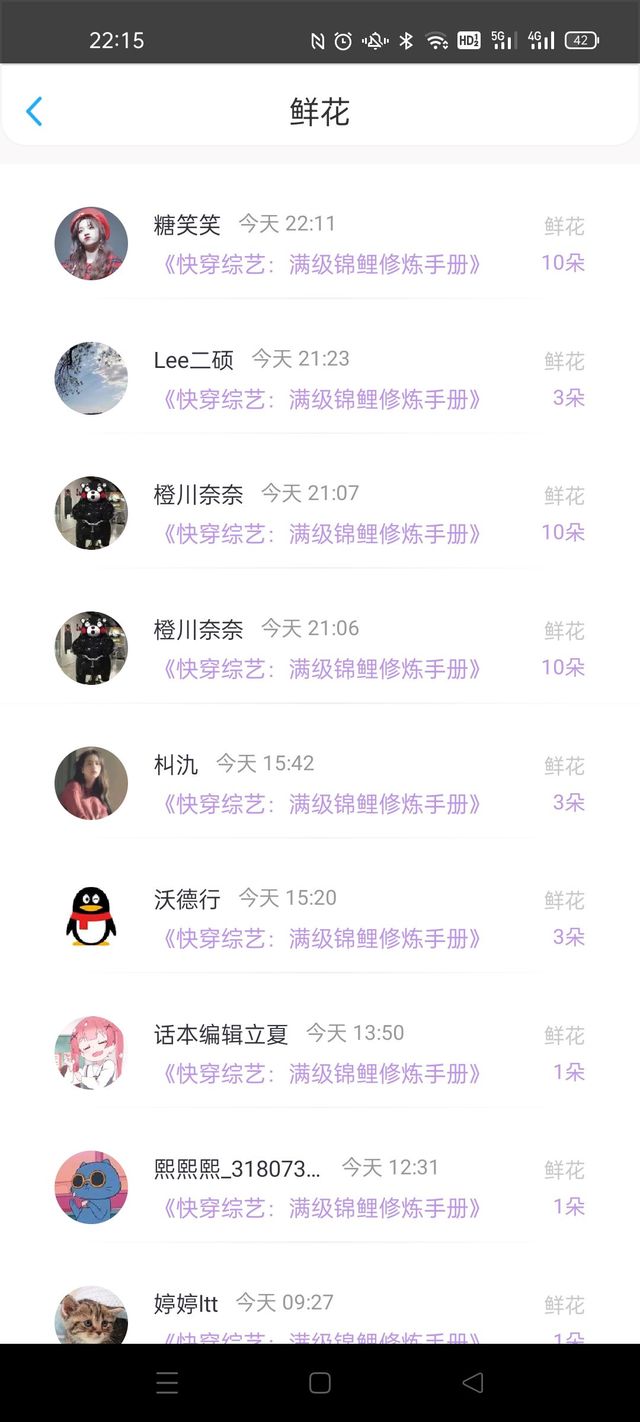Open Lee二硕's flower record
Image resolution: width=640 pixels, height=1422 pixels.
tap(320, 378)
